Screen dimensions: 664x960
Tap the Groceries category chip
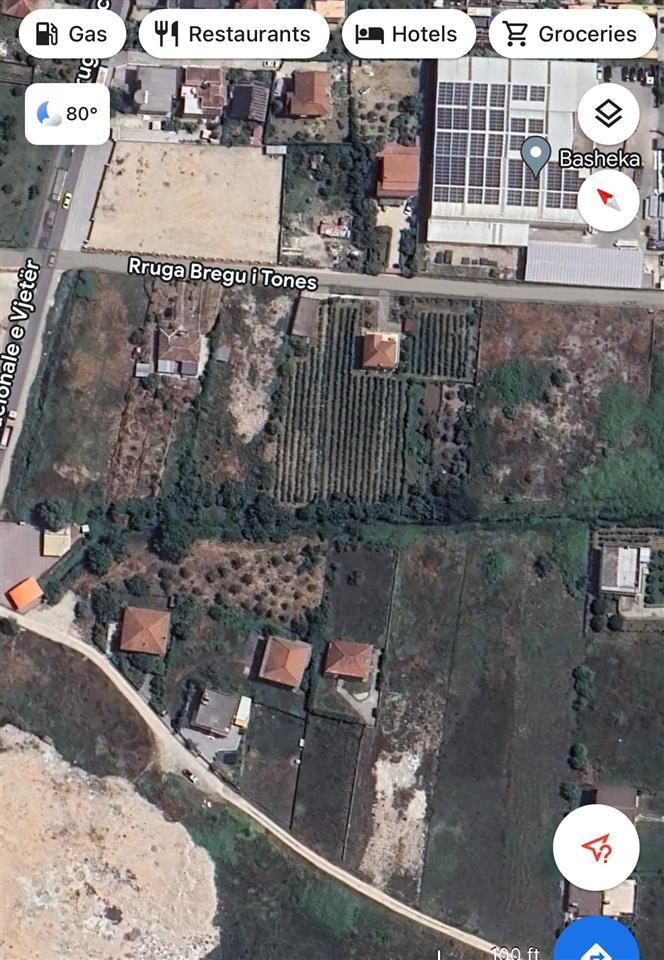tap(570, 34)
